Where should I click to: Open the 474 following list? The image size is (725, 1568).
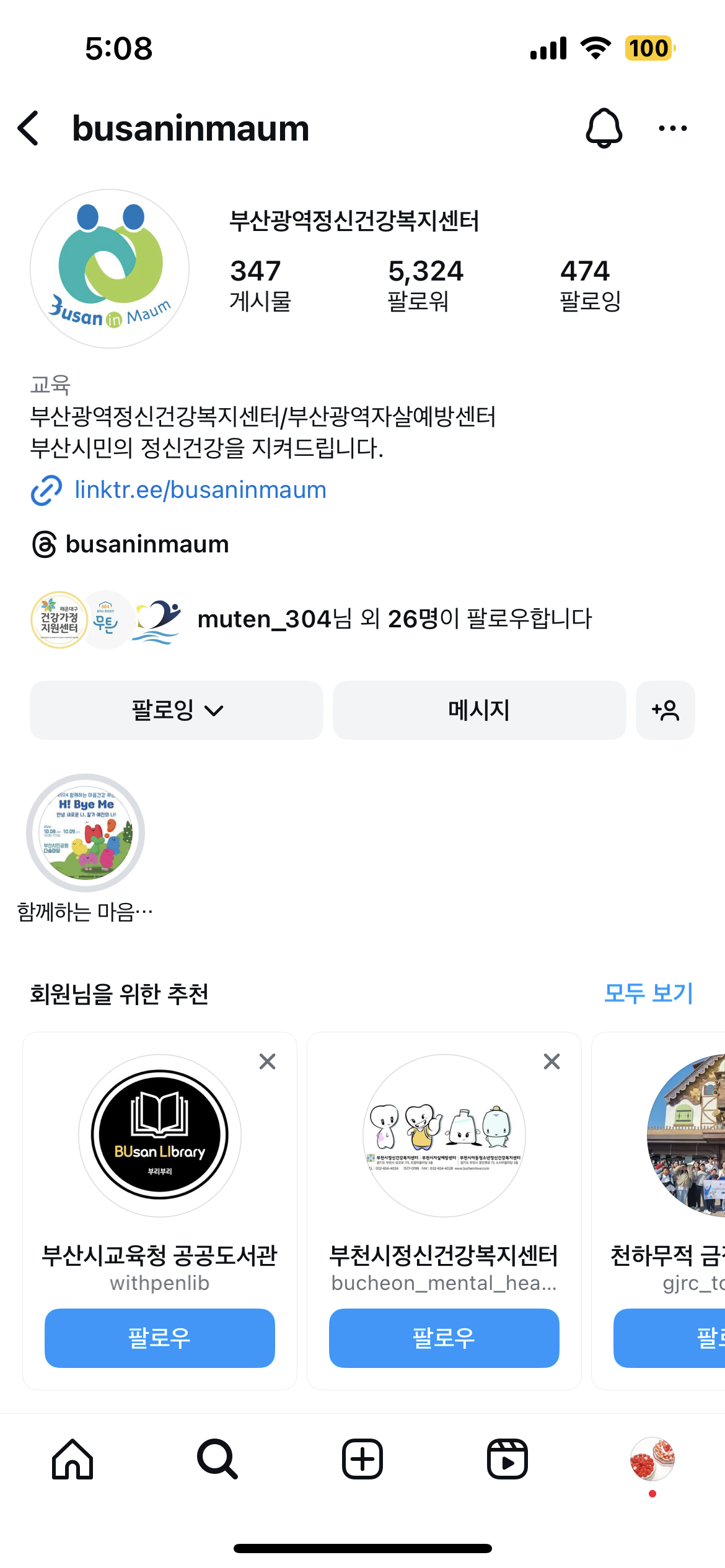[590, 285]
